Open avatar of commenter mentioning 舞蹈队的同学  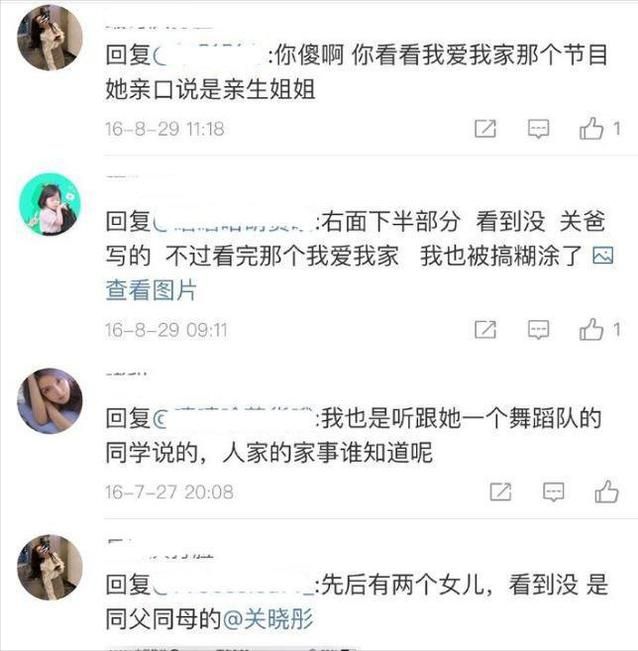(50, 400)
